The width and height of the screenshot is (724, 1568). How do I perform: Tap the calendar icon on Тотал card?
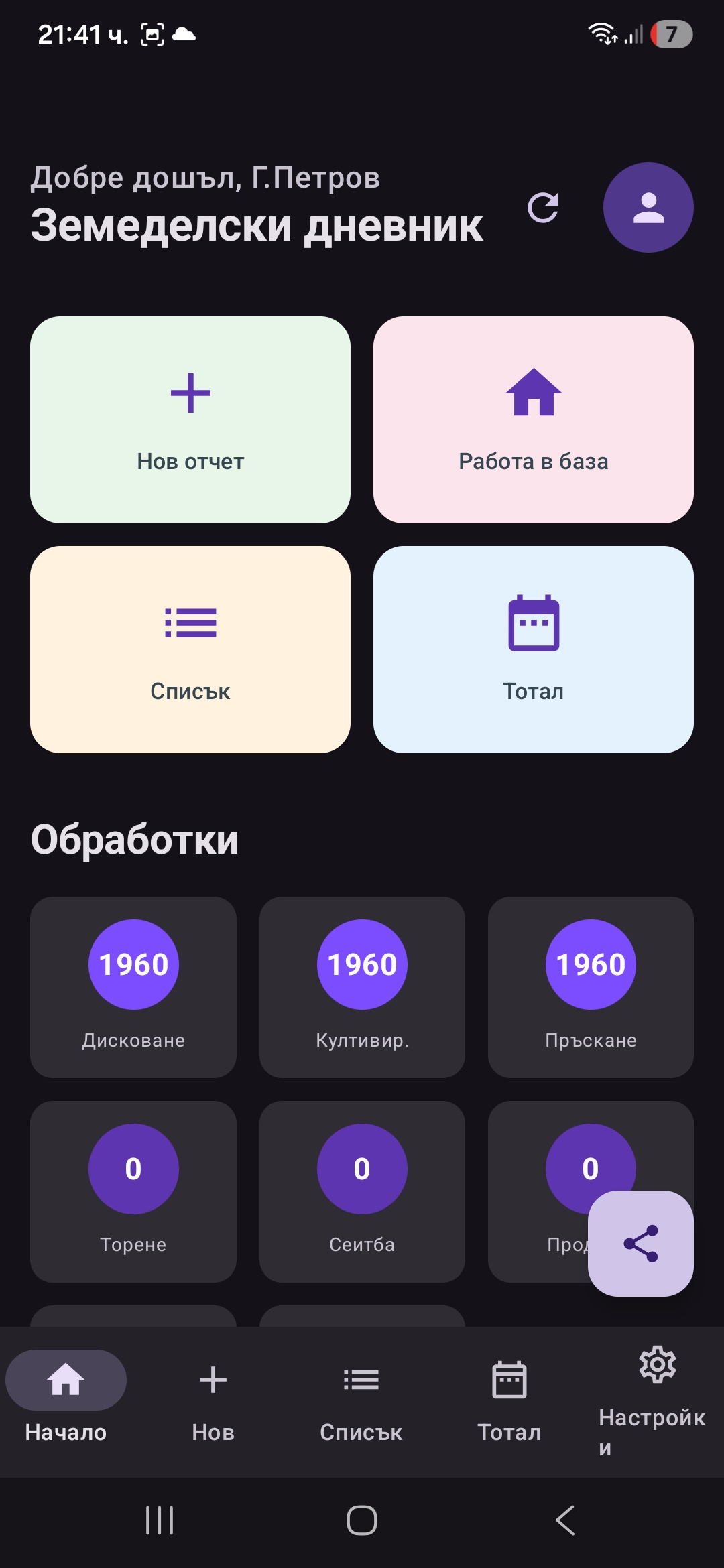[x=533, y=625]
